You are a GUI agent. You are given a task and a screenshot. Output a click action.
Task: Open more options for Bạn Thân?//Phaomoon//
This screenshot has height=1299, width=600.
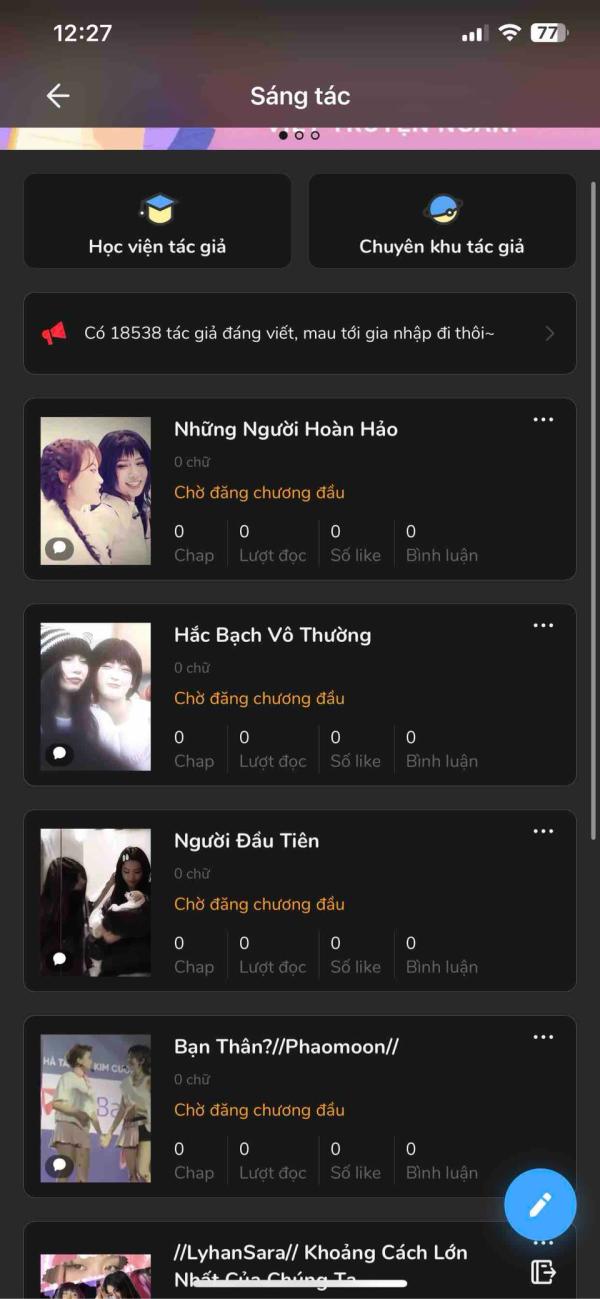(x=543, y=1038)
